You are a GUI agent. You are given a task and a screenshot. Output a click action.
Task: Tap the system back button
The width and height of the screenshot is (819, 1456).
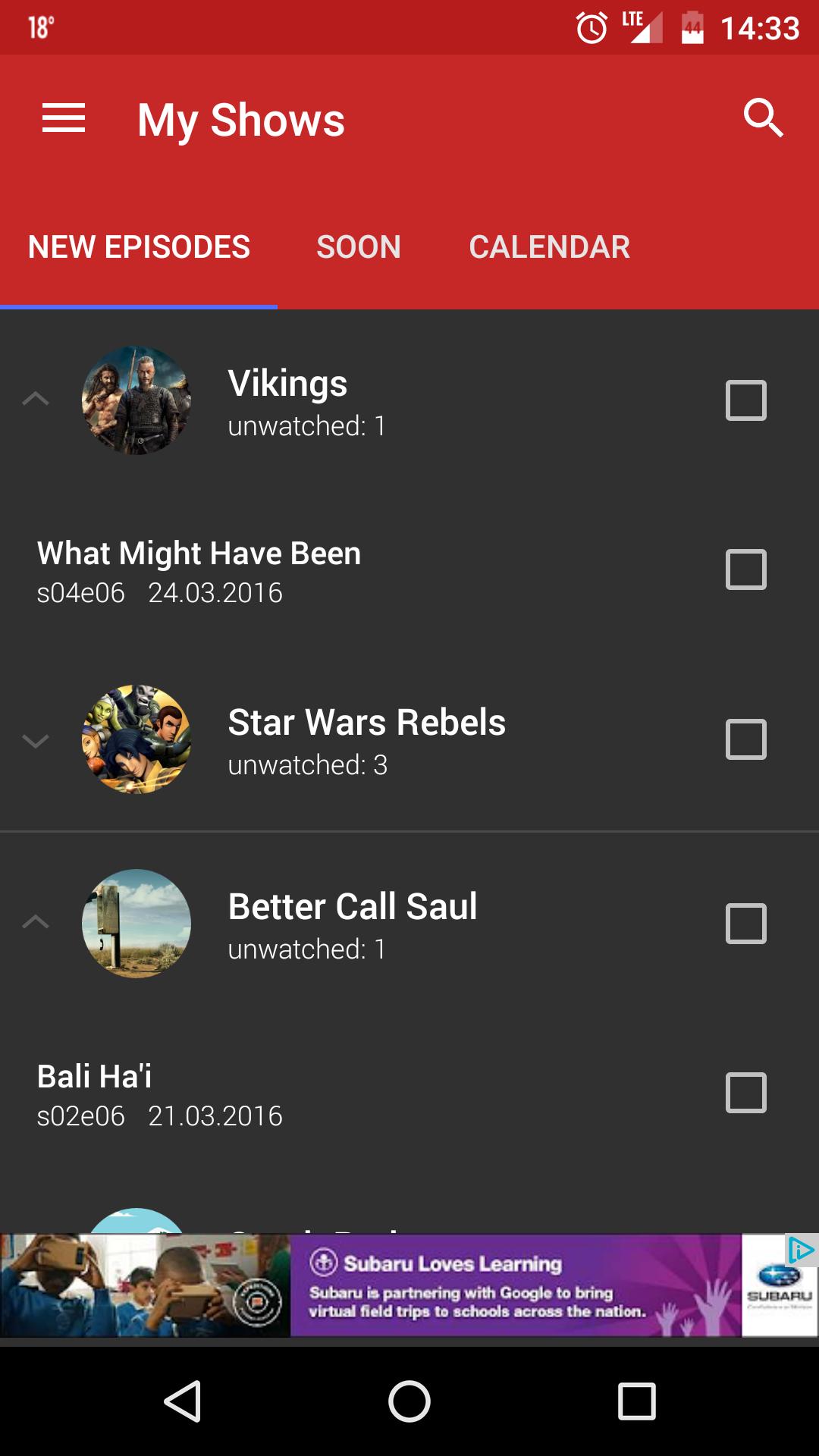click(183, 1401)
